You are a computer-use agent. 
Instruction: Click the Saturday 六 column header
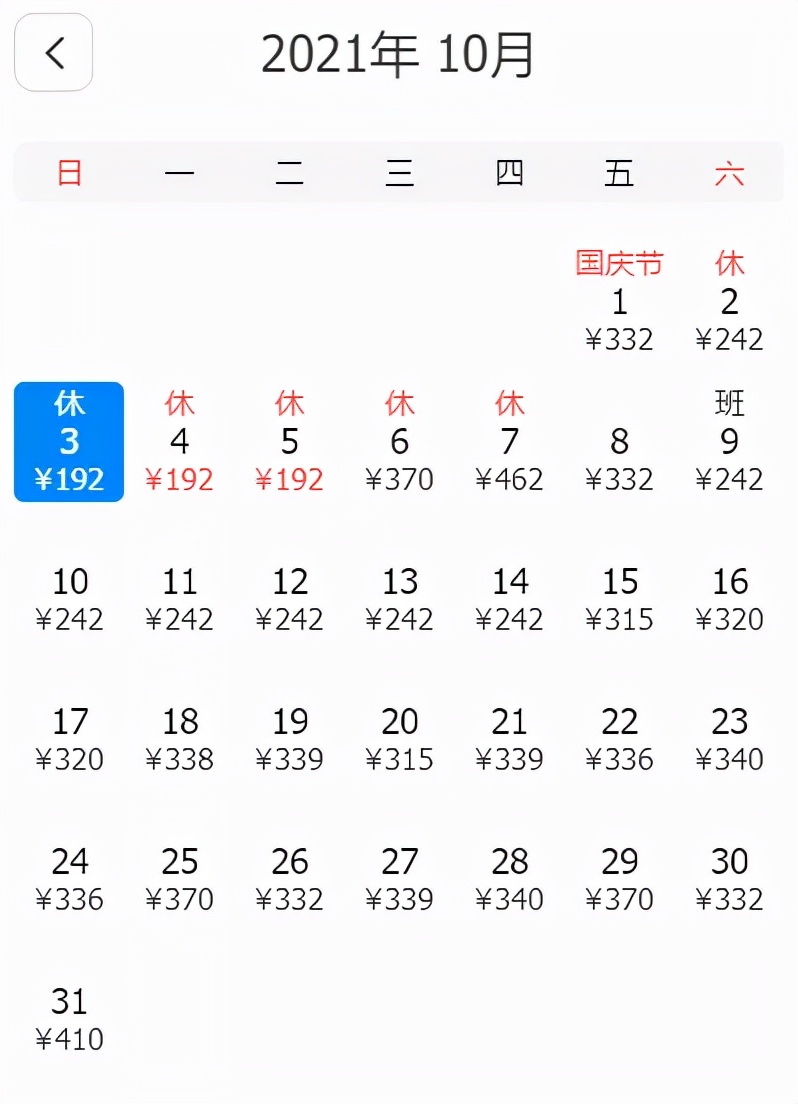pos(729,173)
